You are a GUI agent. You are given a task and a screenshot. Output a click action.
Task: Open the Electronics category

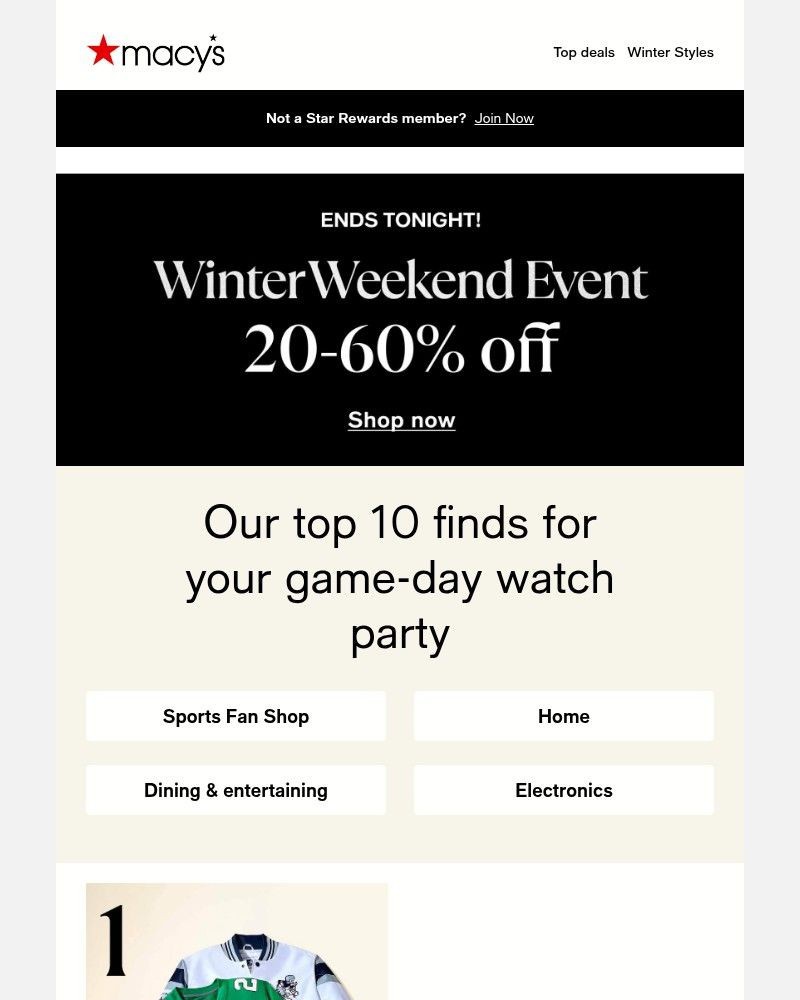coord(563,790)
